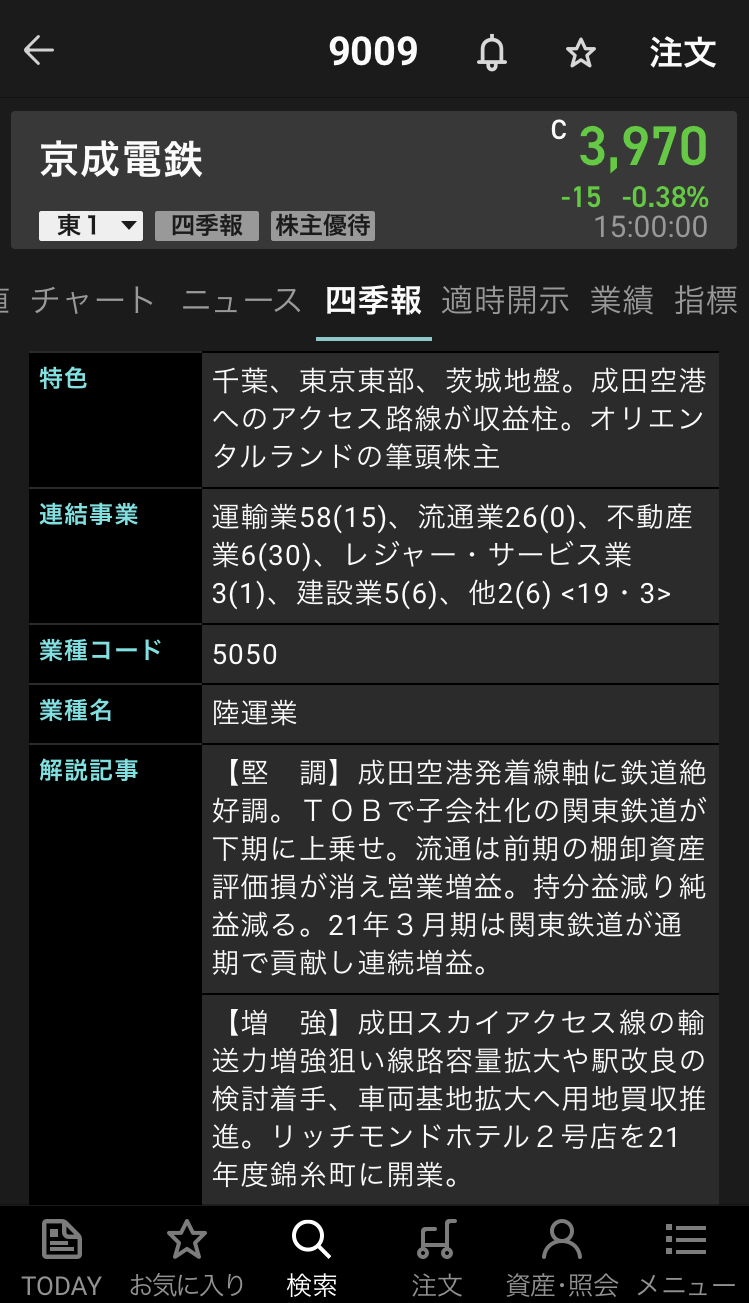Image resolution: width=749 pixels, height=1303 pixels.
Task: Open 検索 in bottom navigation
Action: 311,1256
